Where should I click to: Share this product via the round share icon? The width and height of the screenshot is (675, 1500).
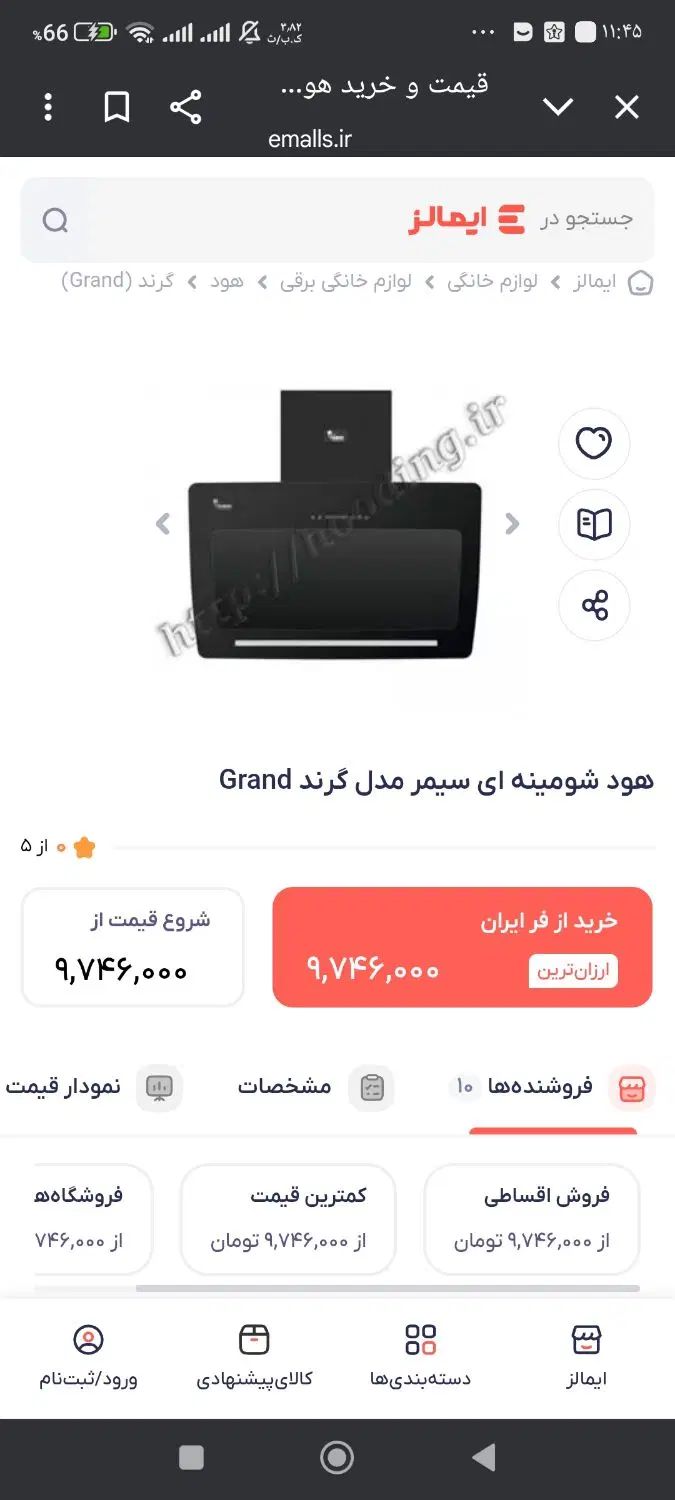point(594,605)
